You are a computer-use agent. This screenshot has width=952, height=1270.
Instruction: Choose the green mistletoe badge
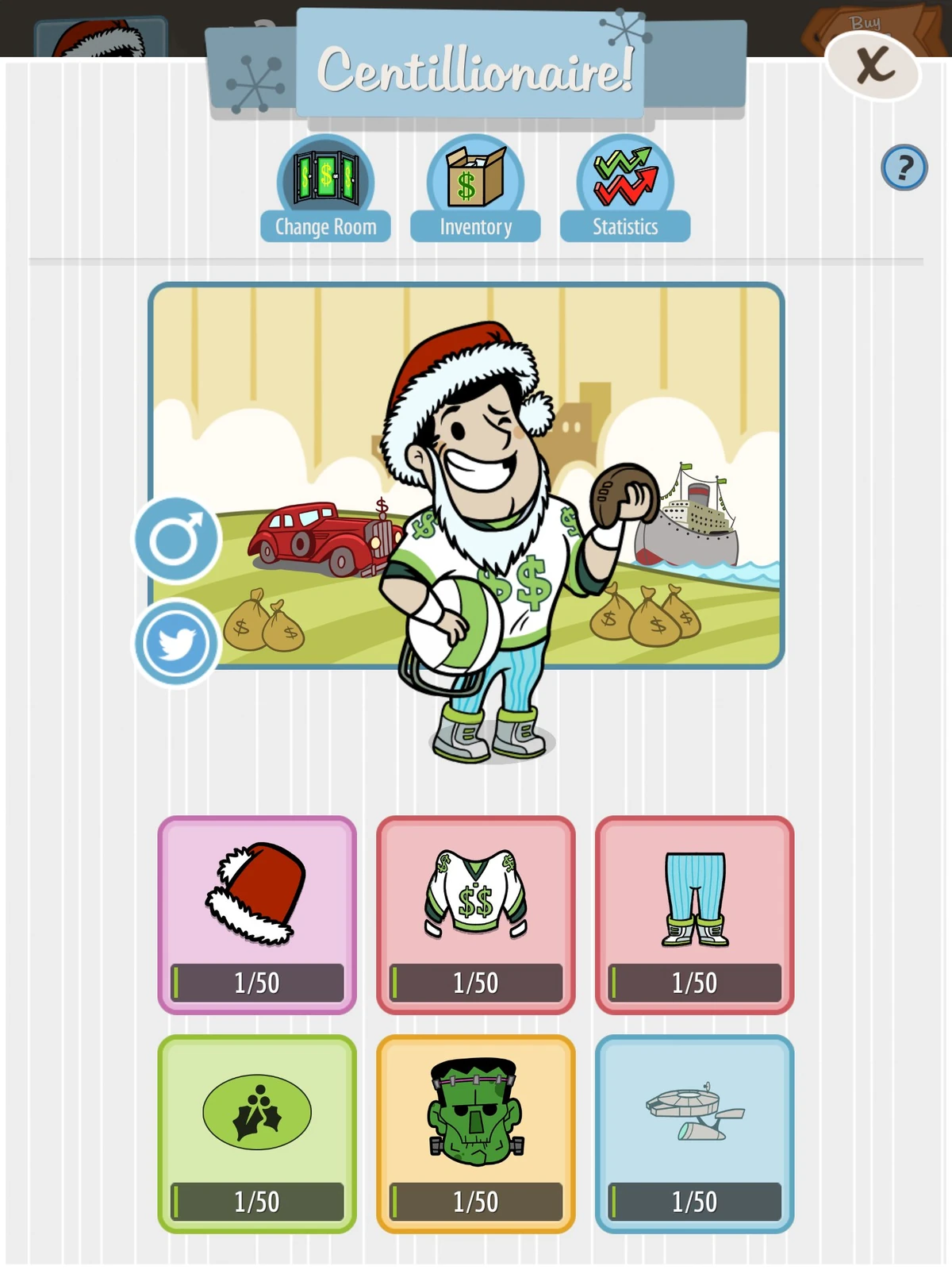pyautogui.click(x=257, y=1133)
